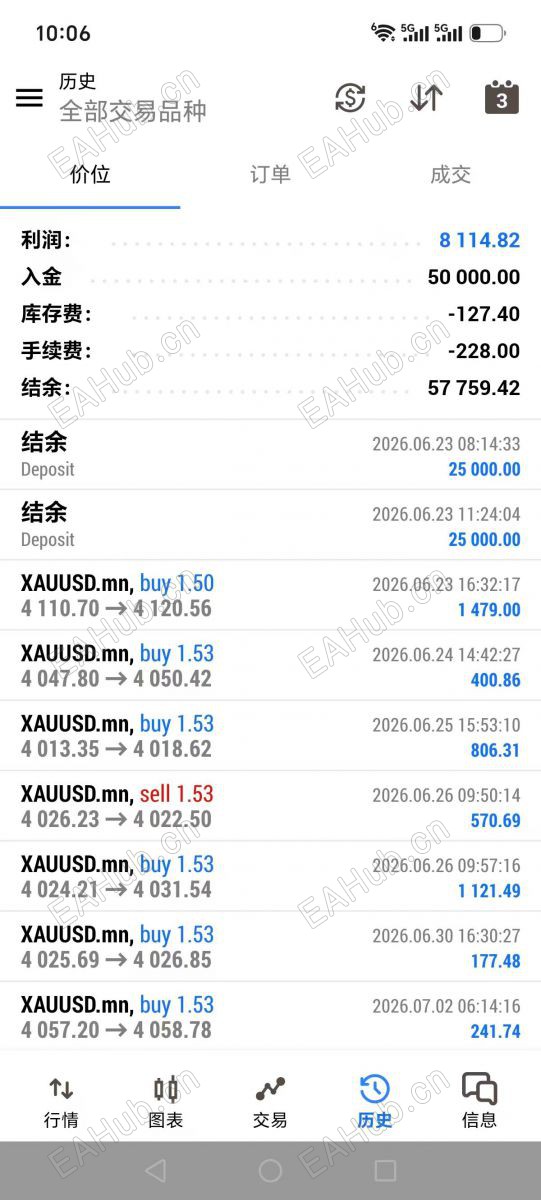Open the hamburger drawer menu

click(x=29, y=97)
